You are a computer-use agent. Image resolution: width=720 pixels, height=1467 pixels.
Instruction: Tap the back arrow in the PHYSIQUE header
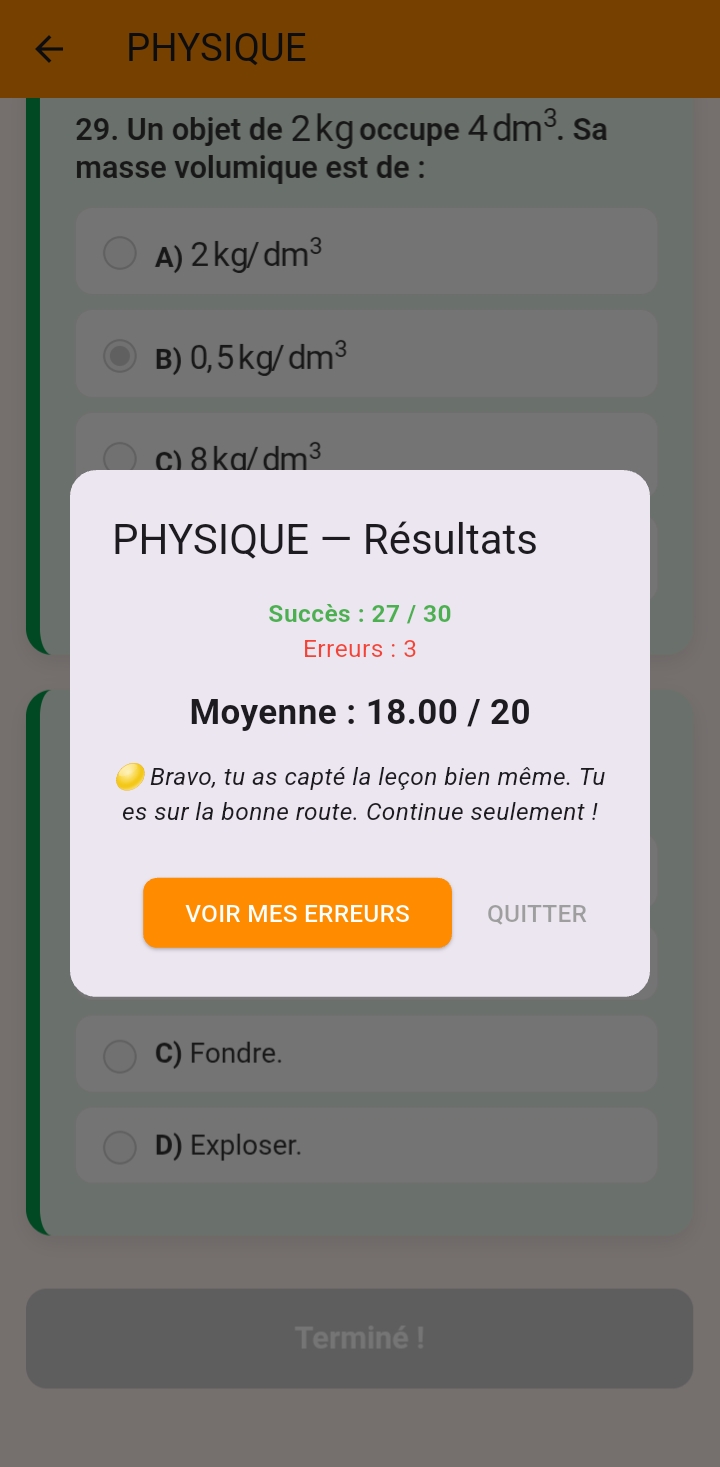(48, 49)
